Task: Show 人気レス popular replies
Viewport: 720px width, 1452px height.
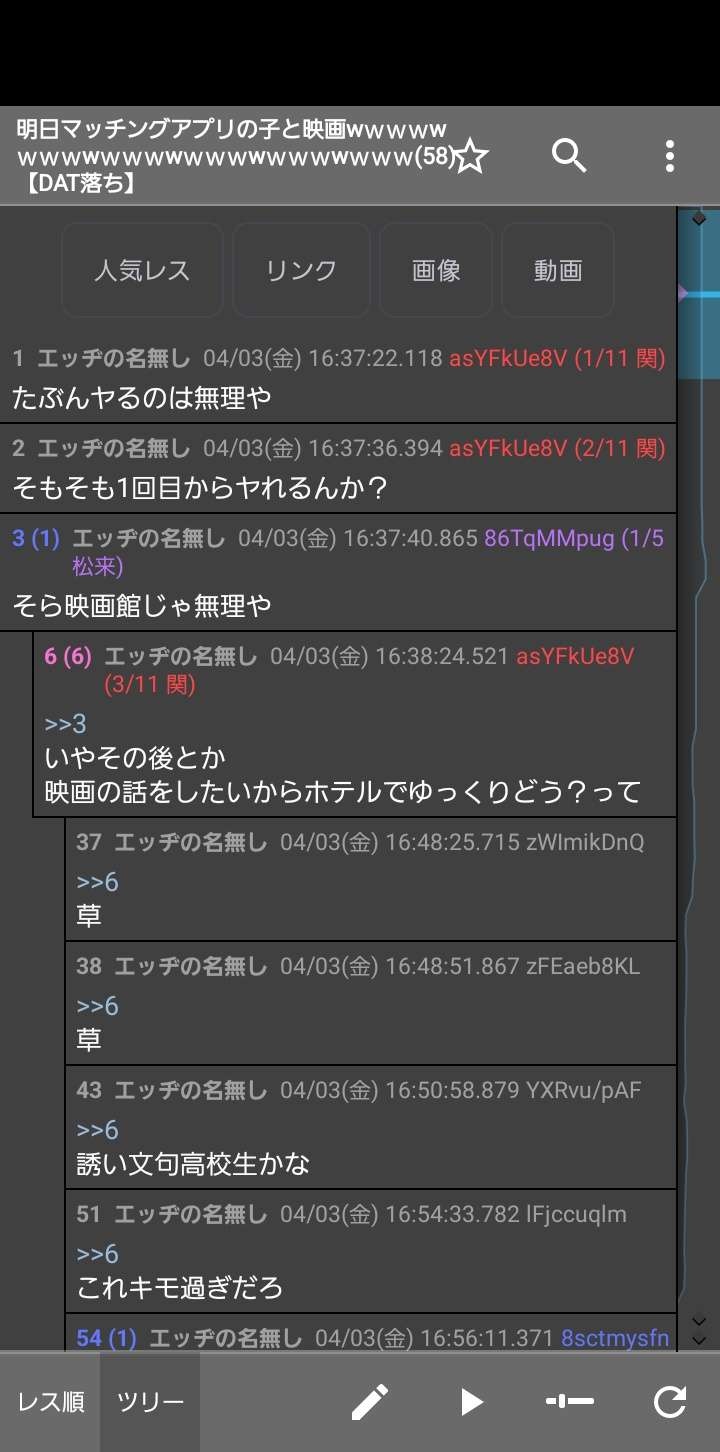Action: (142, 270)
